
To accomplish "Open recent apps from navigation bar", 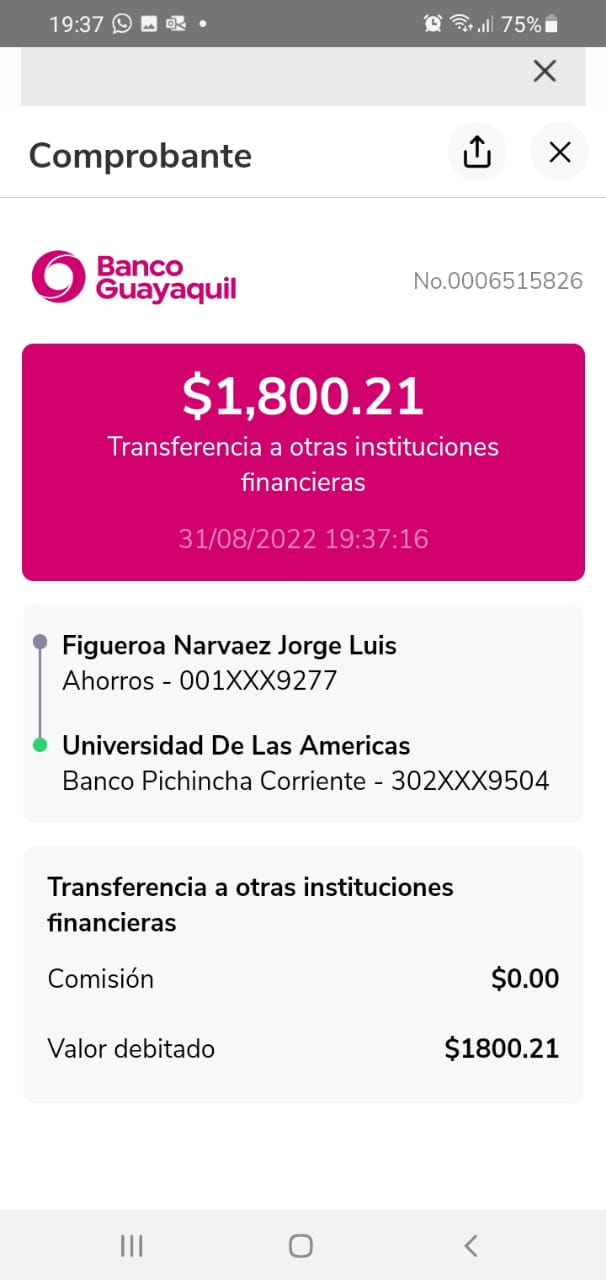I will (131, 1245).
